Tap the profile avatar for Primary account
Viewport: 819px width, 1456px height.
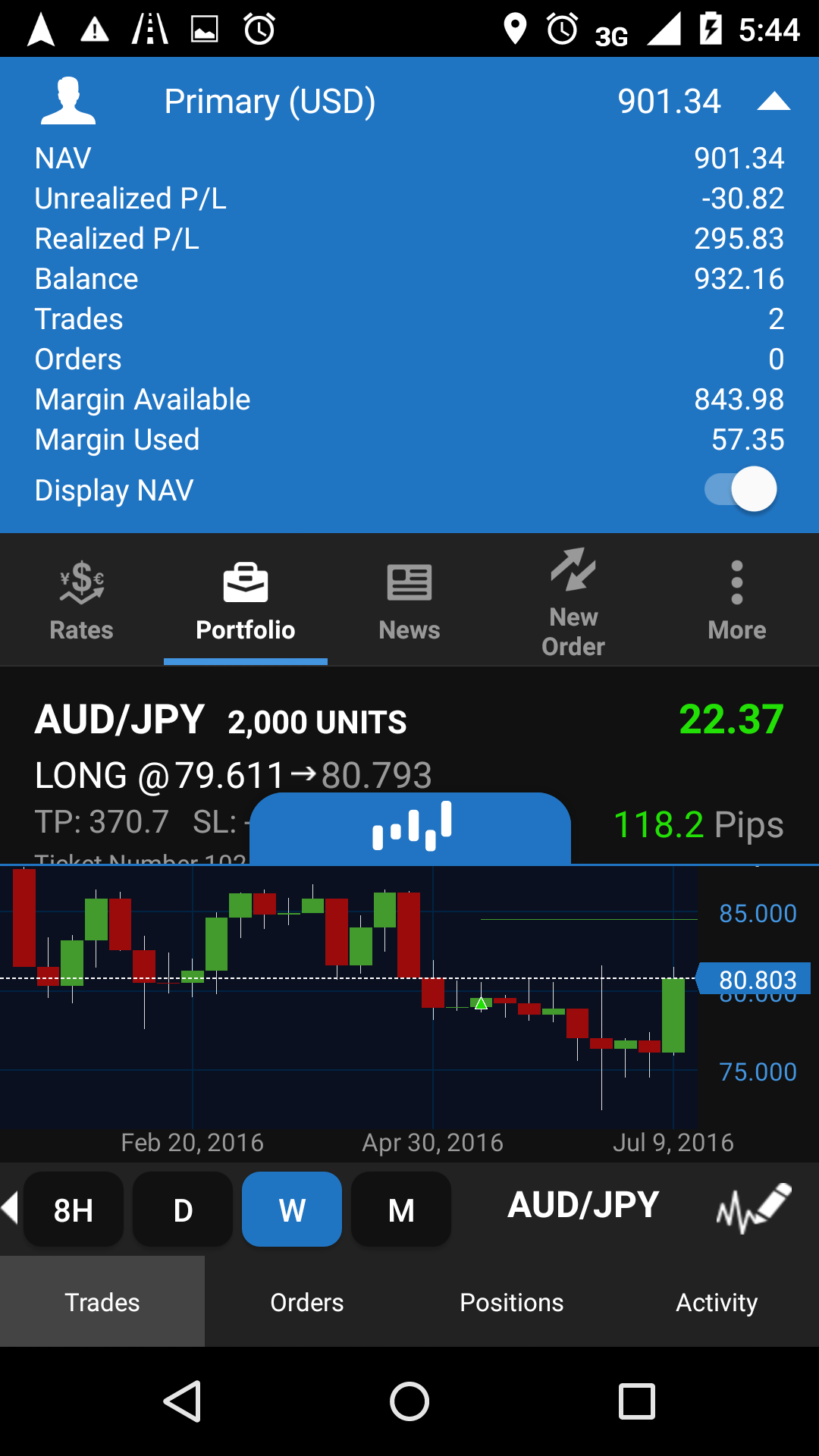tap(65, 100)
